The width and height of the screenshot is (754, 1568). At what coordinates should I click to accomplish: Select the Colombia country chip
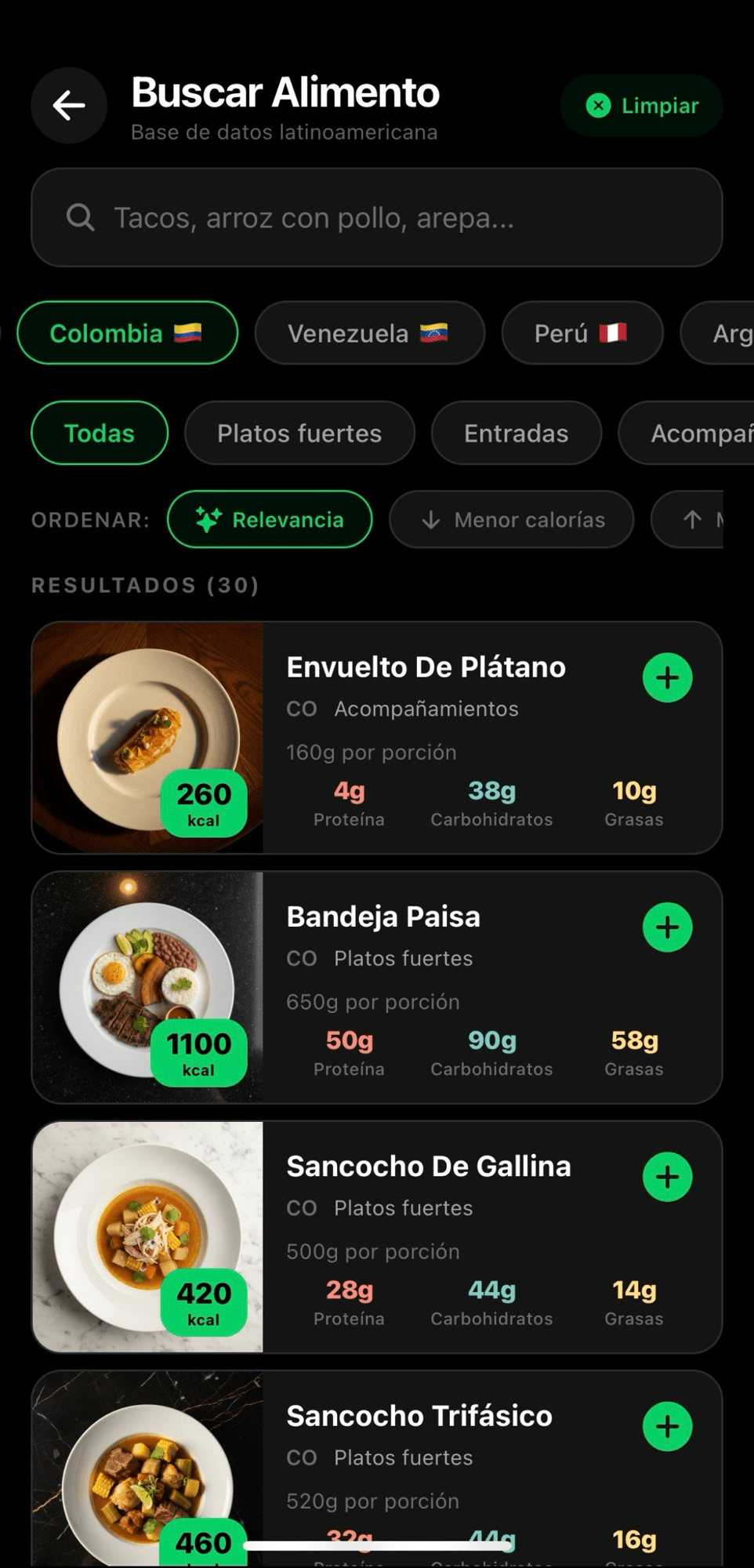127,333
